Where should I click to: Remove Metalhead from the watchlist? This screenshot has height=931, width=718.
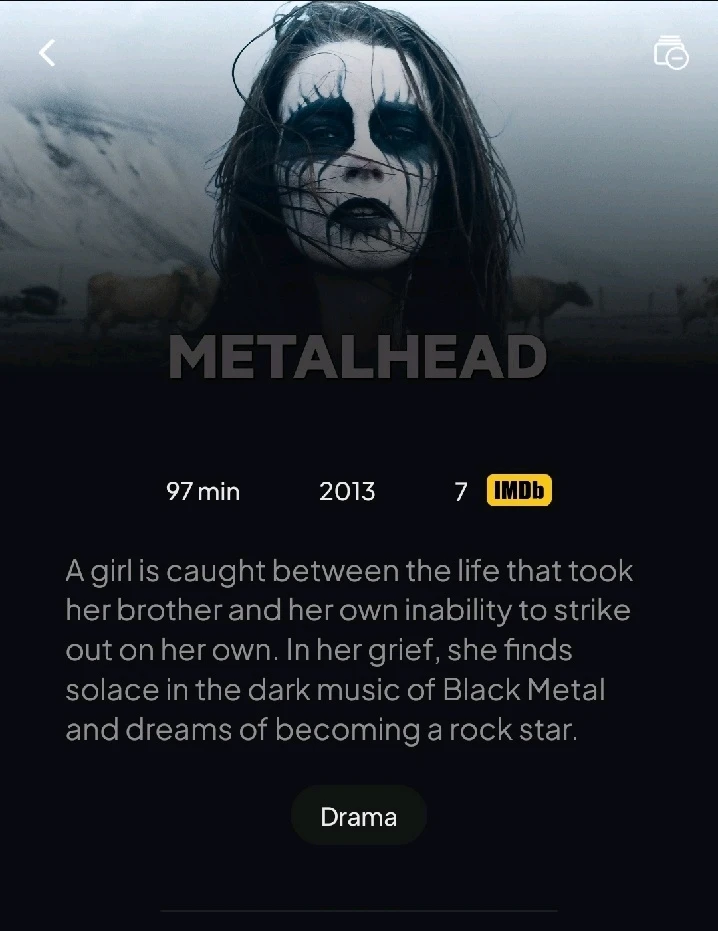(x=671, y=52)
